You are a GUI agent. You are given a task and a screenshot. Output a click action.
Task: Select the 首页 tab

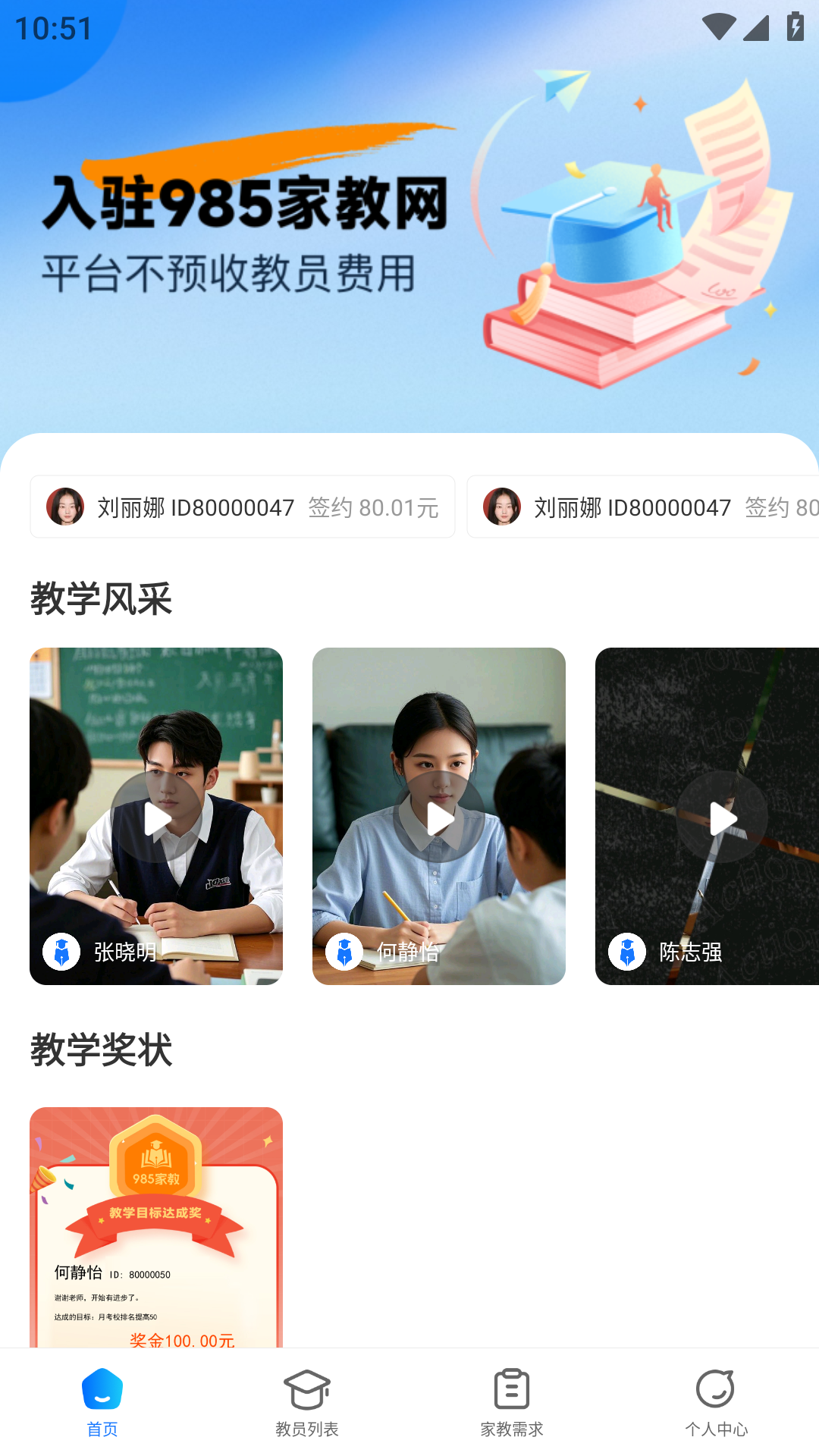pos(102,1403)
